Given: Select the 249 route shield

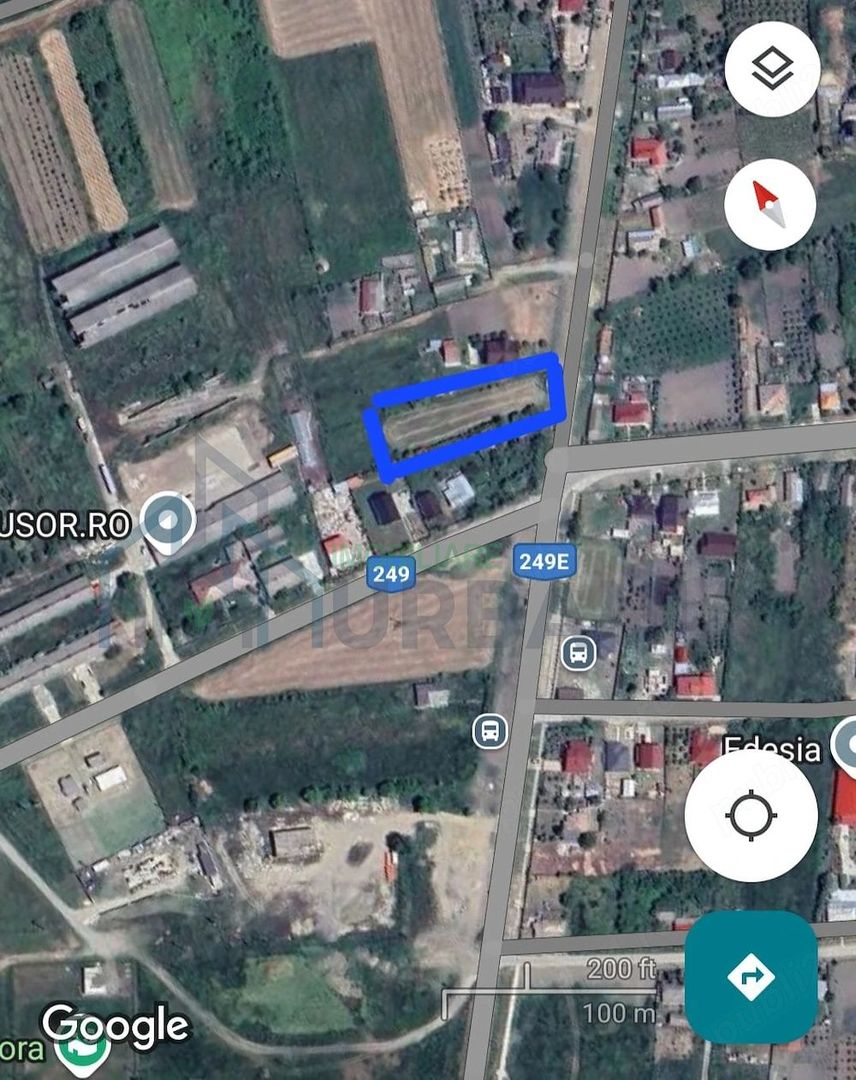Looking at the screenshot, I should click(x=390, y=574).
